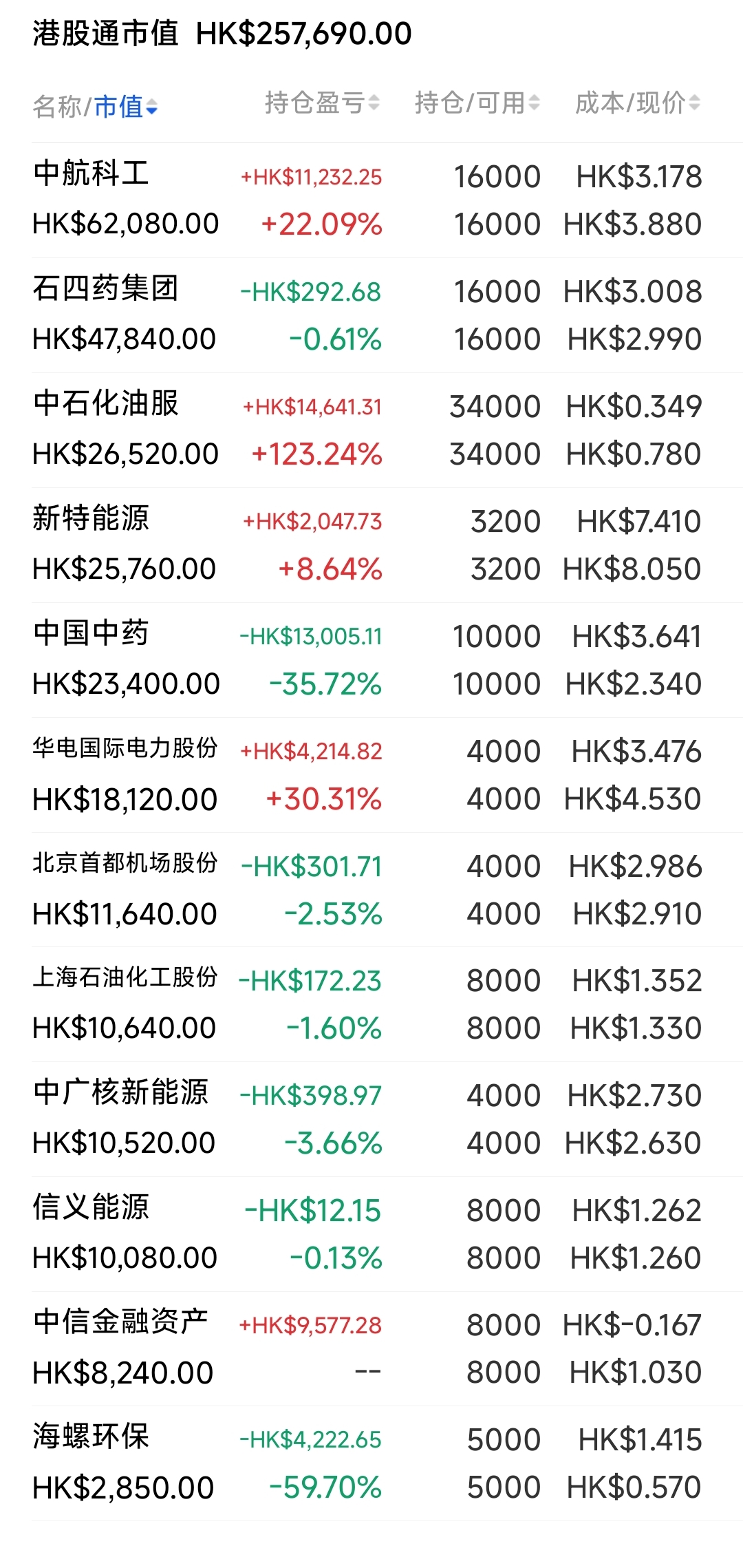Screen dimensions: 743x1568
Task: Sort by 名称/市值 column header
Action: click(95, 106)
